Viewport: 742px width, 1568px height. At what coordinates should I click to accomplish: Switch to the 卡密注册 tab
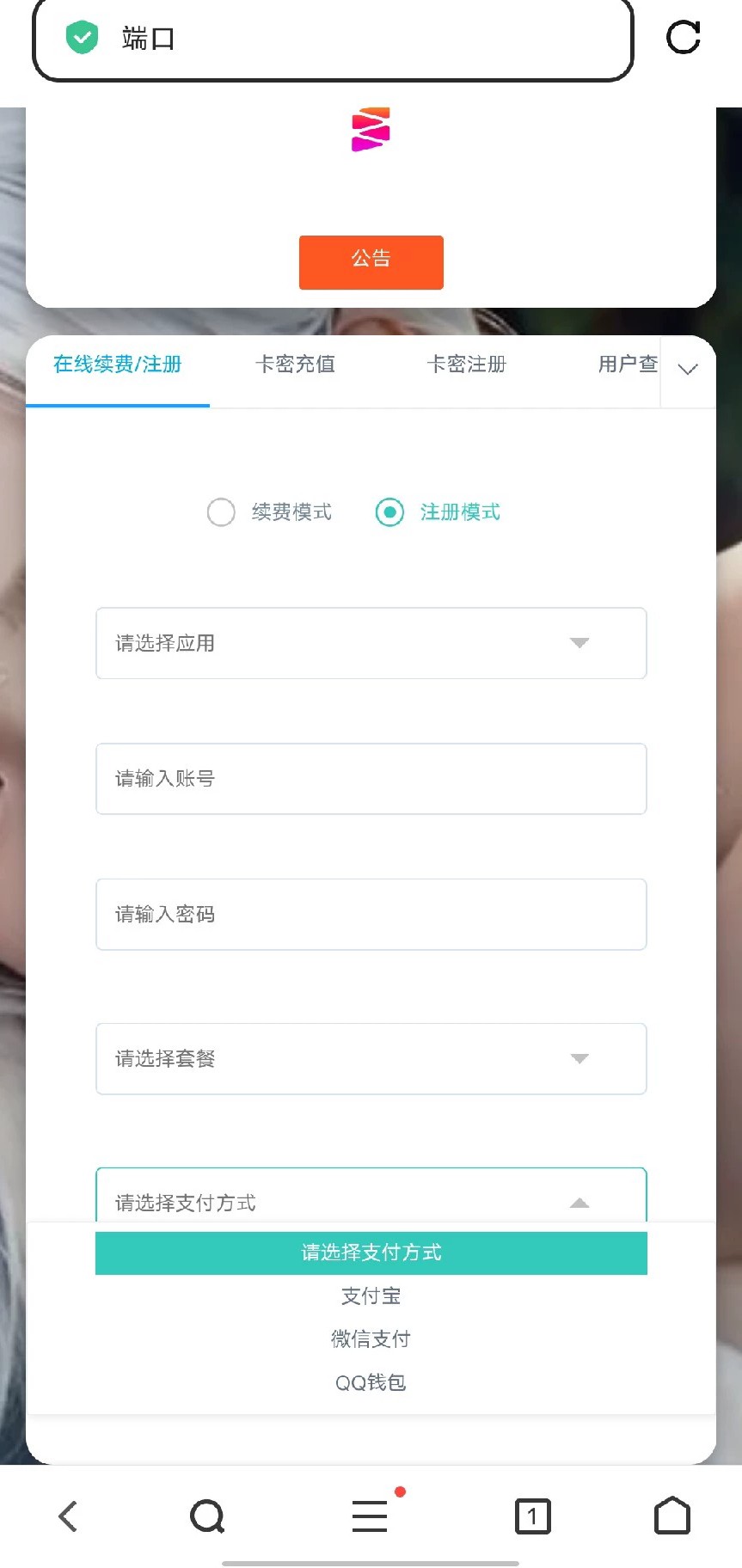tap(466, 364)
